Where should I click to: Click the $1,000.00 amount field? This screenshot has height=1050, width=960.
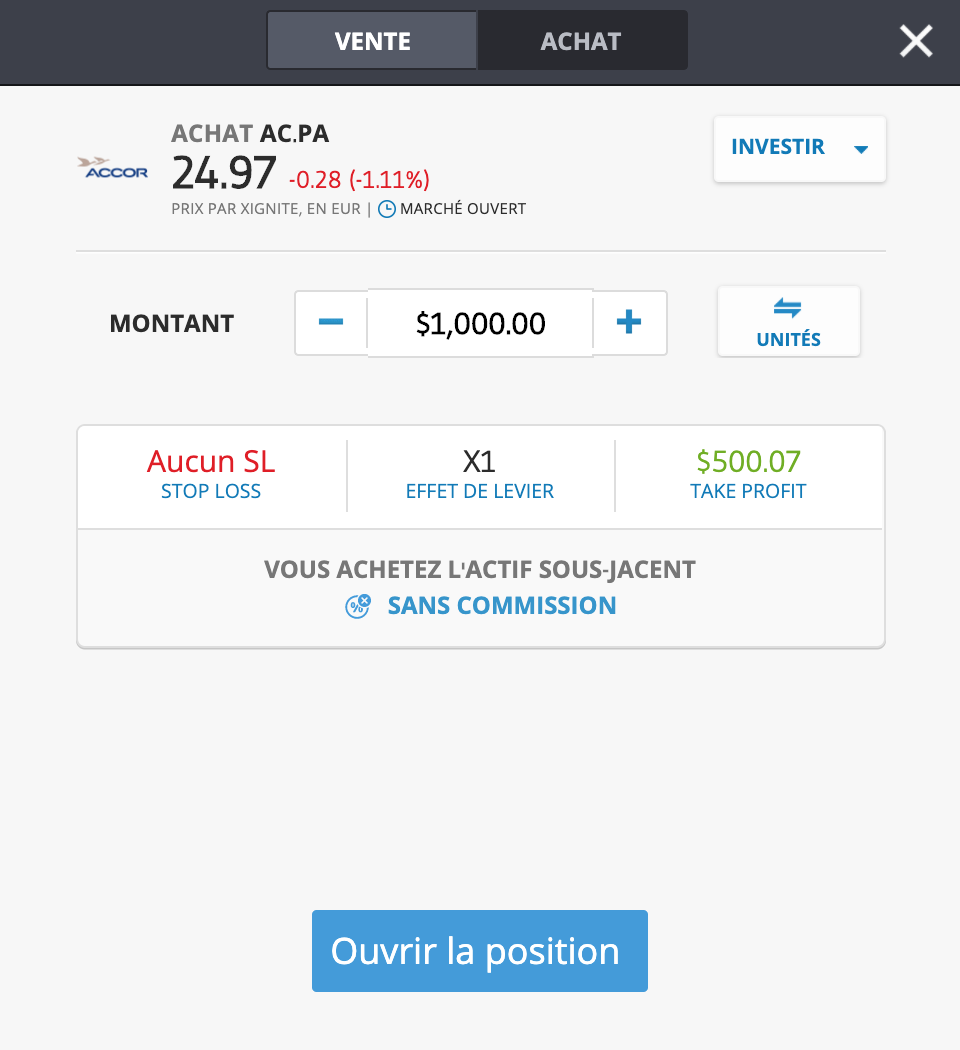pos(479,323)
